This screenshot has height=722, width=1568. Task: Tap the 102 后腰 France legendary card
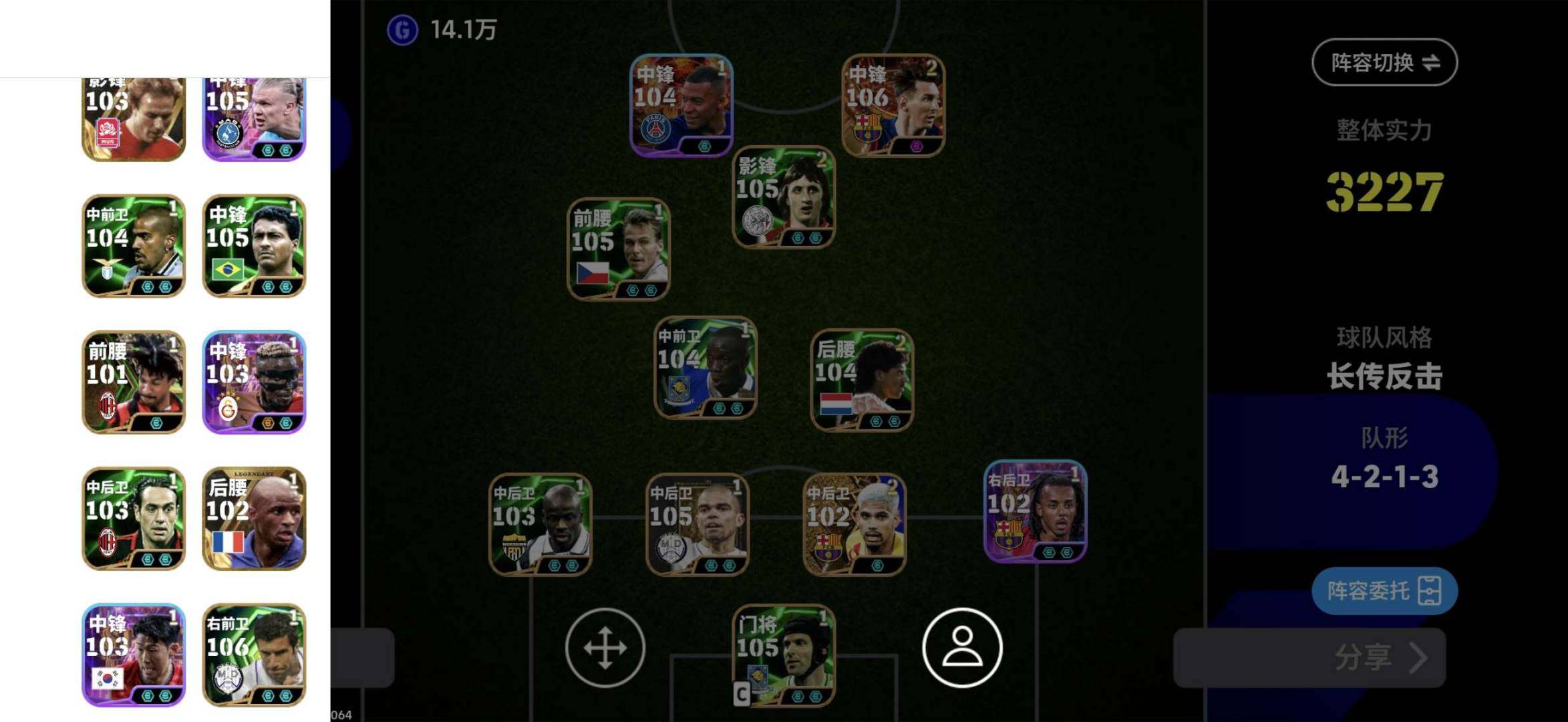click(254, 519)
